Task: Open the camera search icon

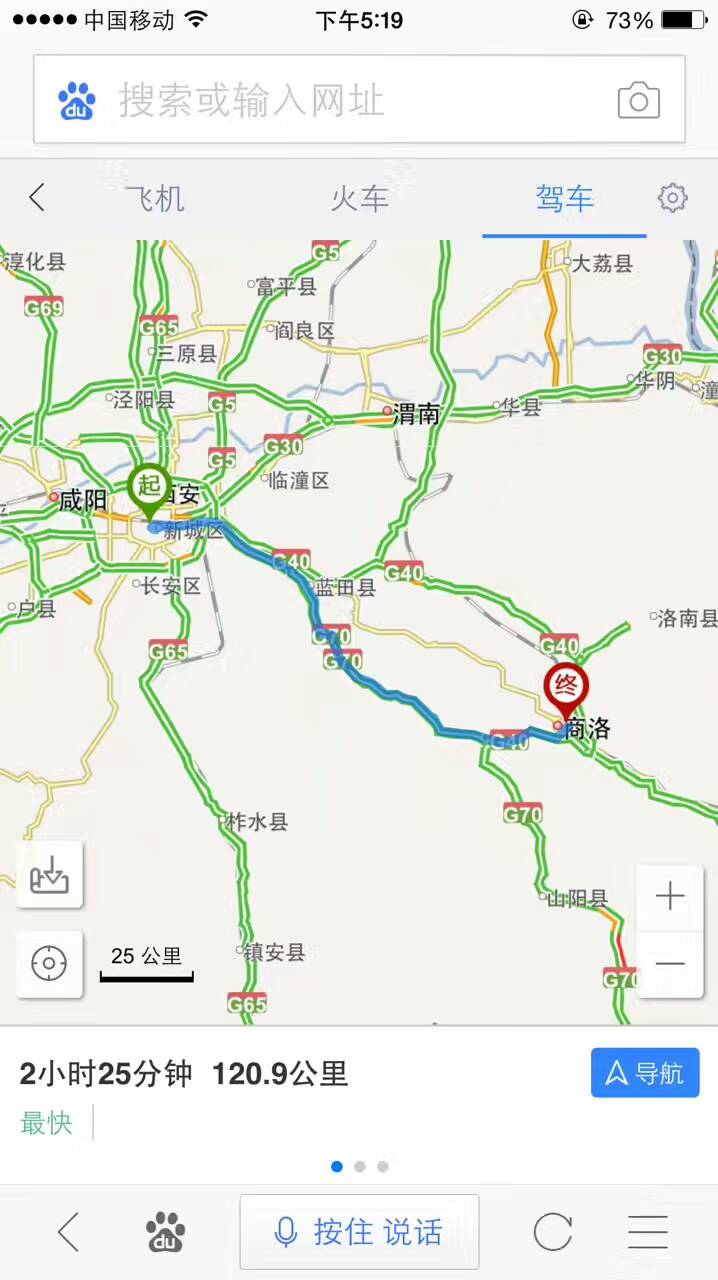Action: click(638, 101)
